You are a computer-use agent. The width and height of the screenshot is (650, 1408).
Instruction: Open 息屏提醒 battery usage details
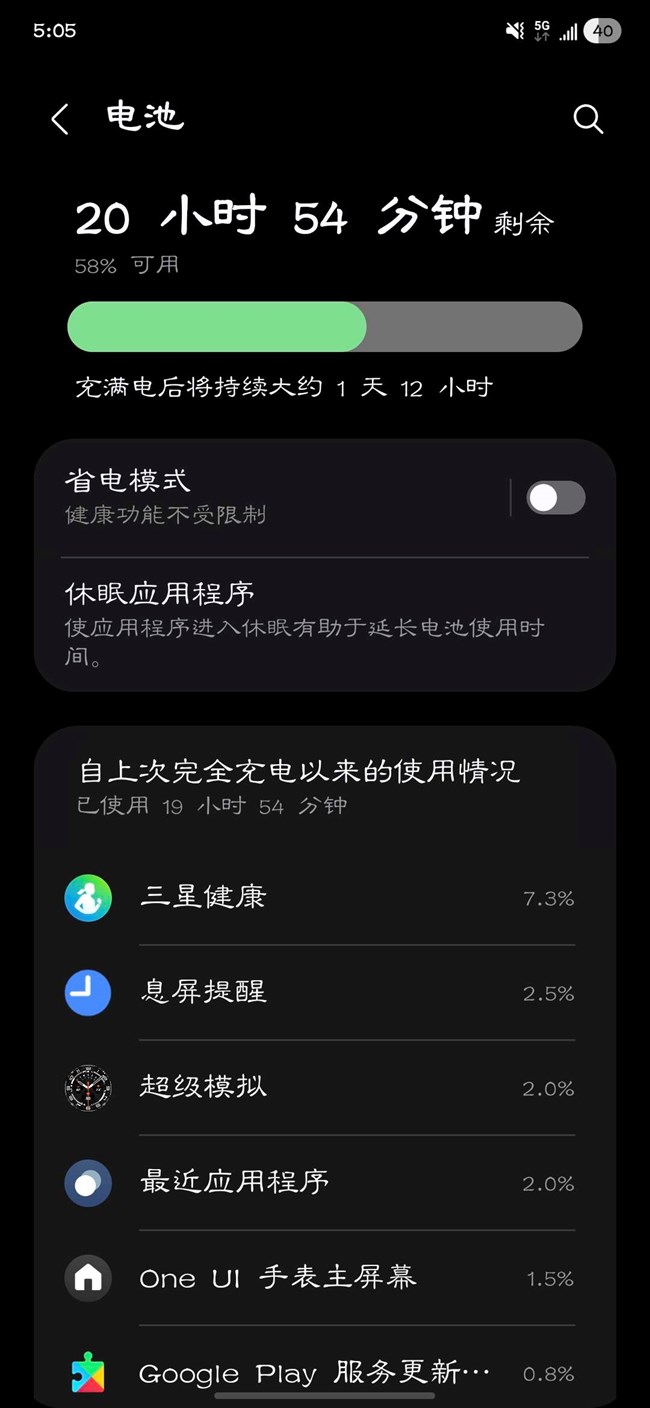(x=320, y=992)
